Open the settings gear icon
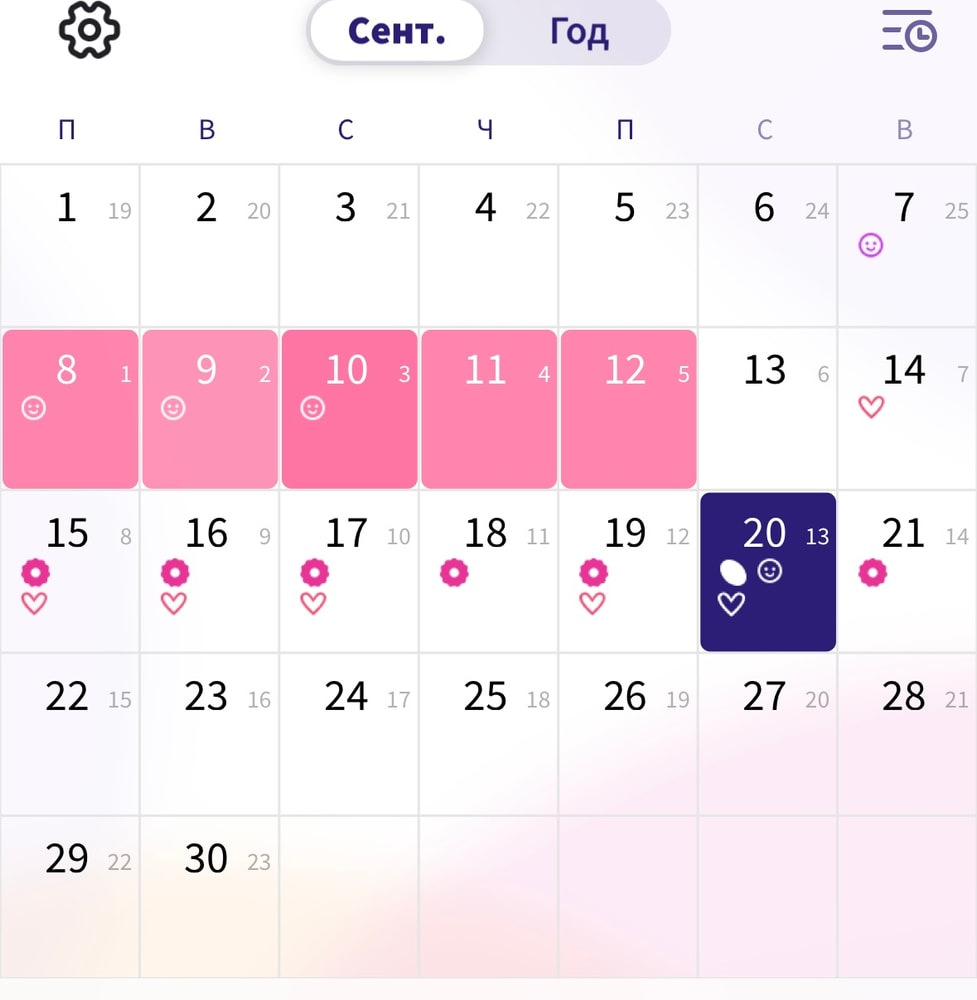The image size is (977, 1000). click(x=90, y=30)
